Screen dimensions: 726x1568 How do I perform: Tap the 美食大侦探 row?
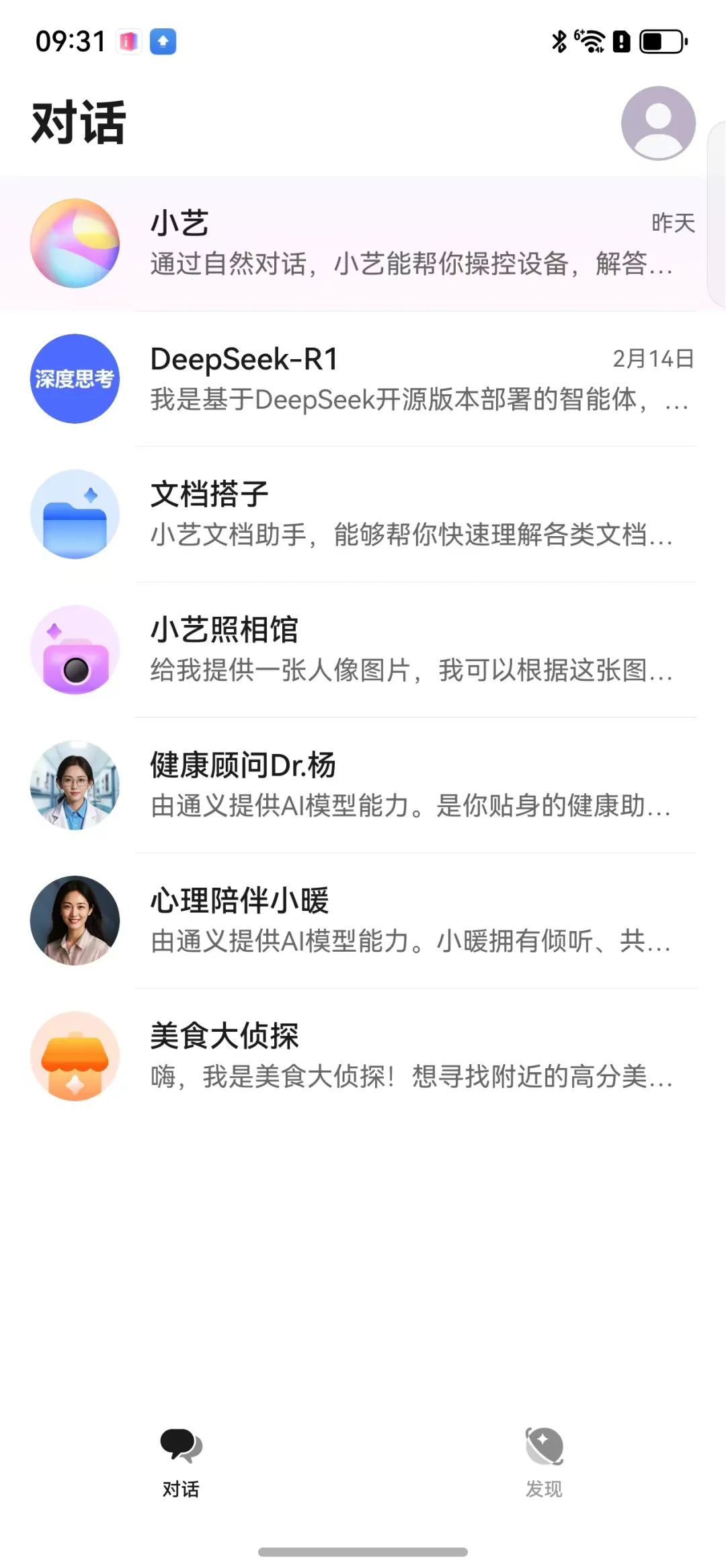point(363,1055)
